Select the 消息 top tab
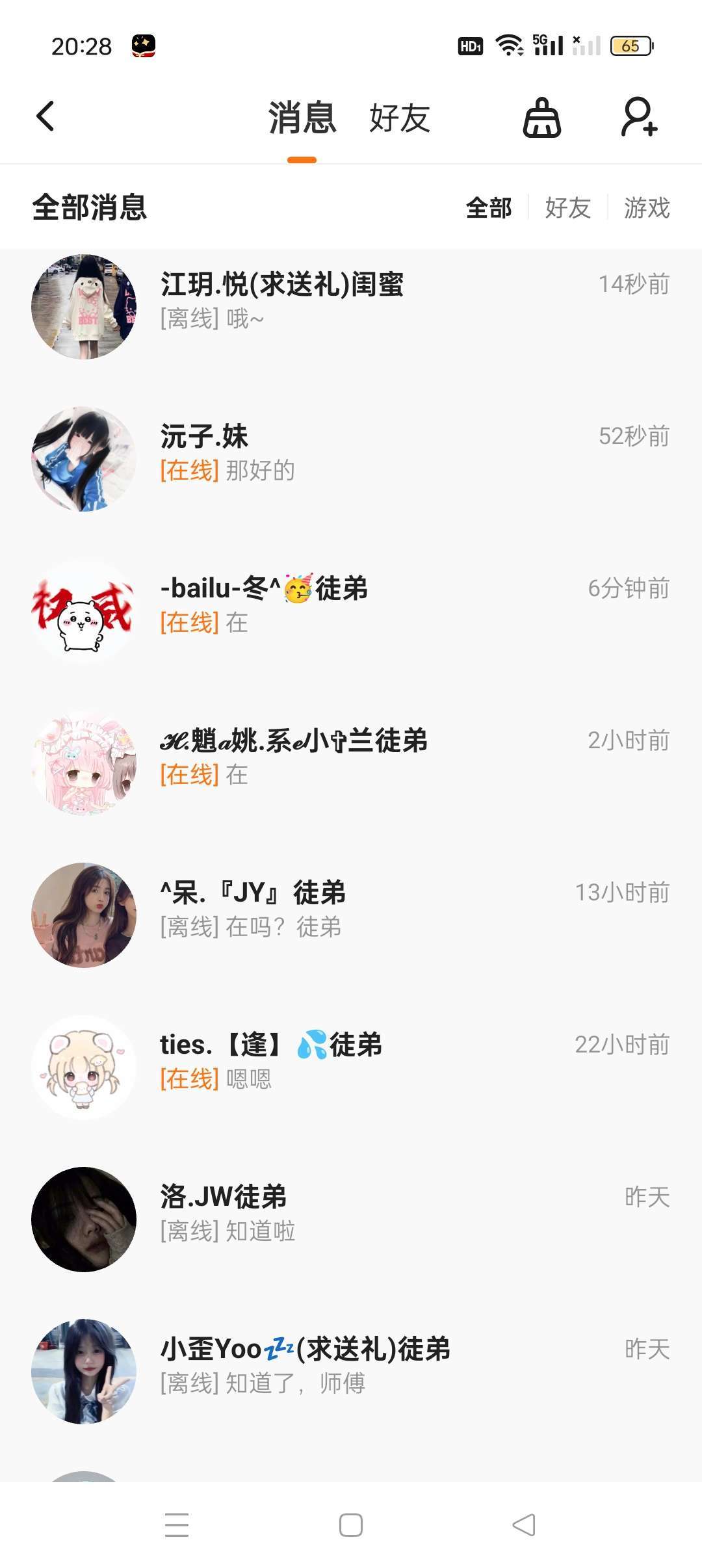The height and width of the screenshot is (1568, 702). tap(302, 118)
